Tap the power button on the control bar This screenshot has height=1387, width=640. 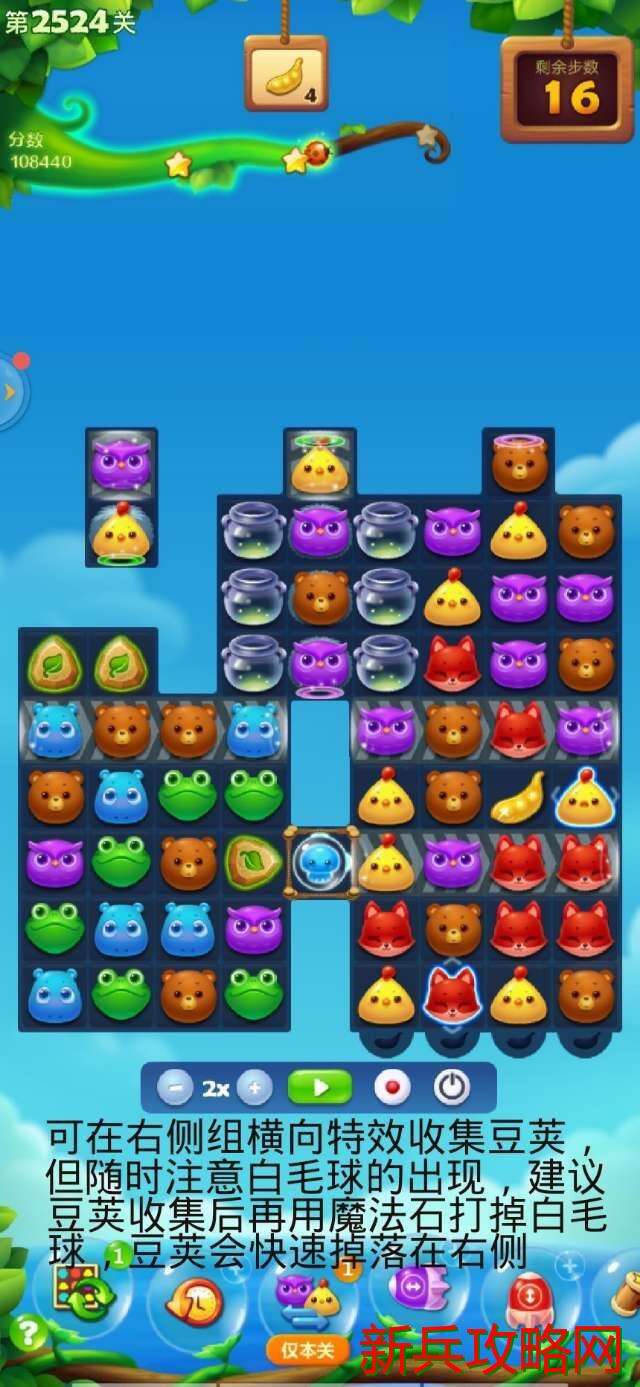coord(451,1087)
